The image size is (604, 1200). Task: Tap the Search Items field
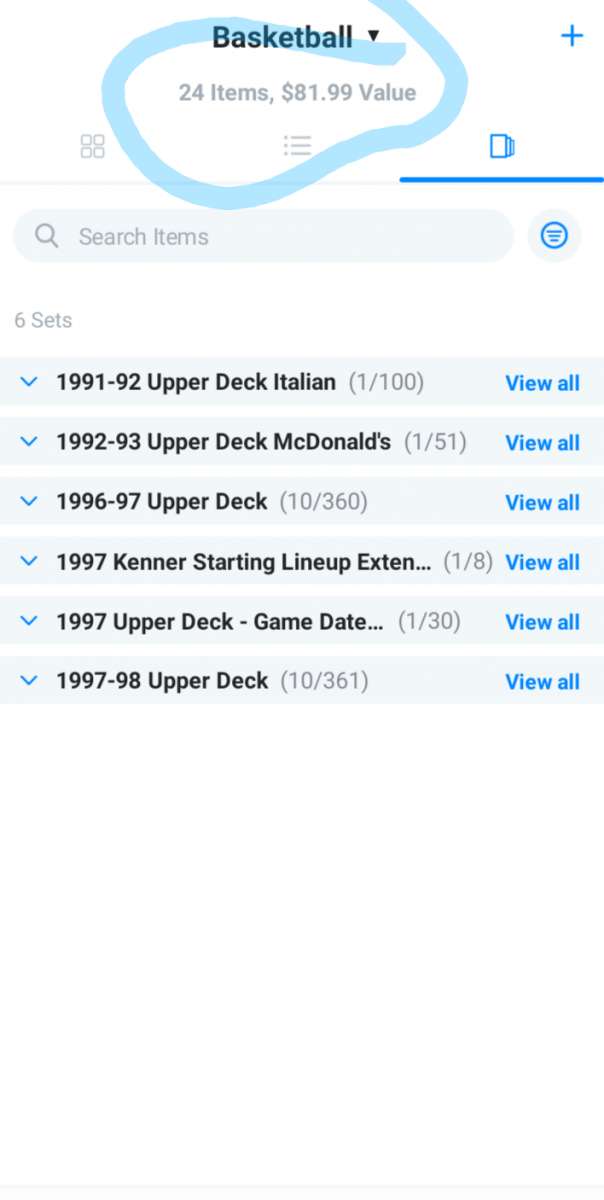point(262,236)
